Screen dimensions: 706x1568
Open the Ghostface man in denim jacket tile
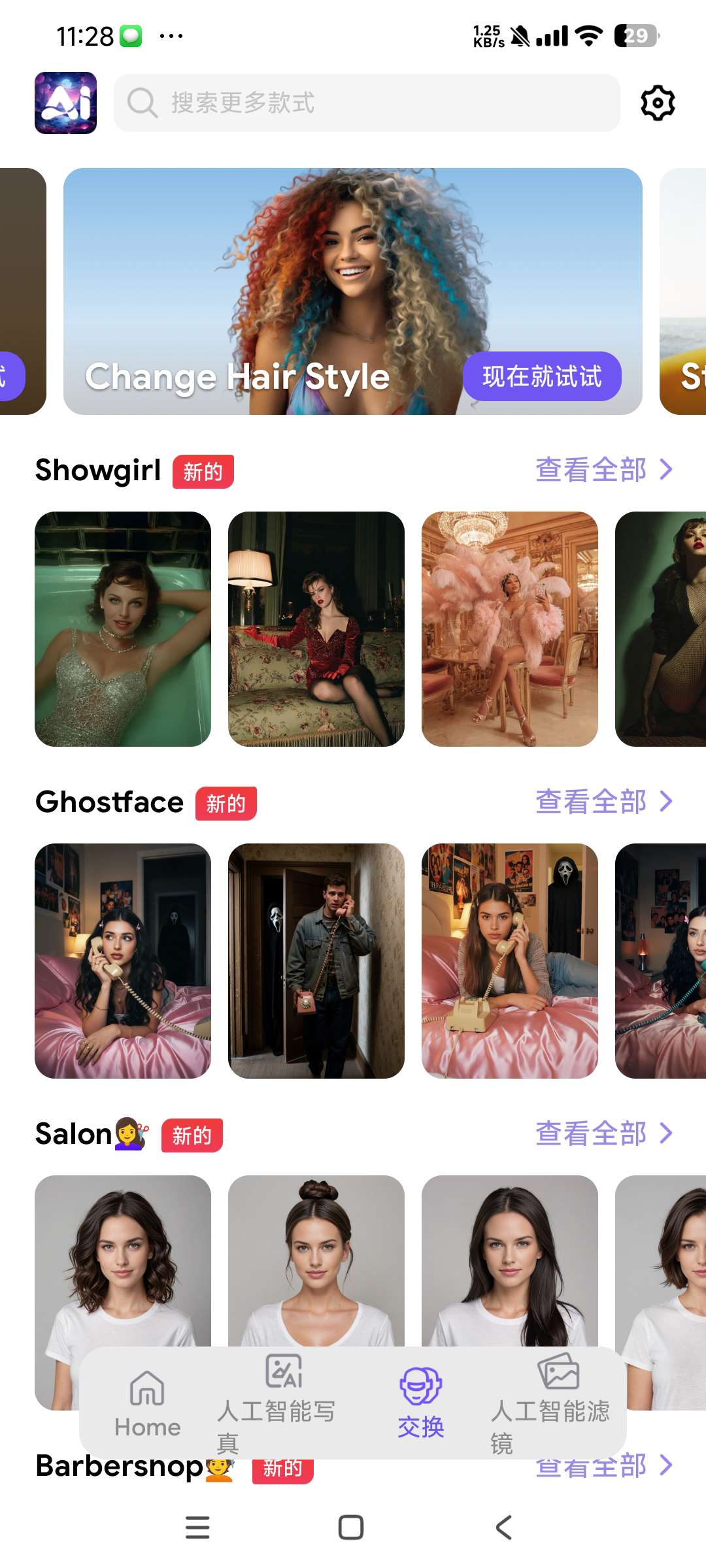coord(316,960)
